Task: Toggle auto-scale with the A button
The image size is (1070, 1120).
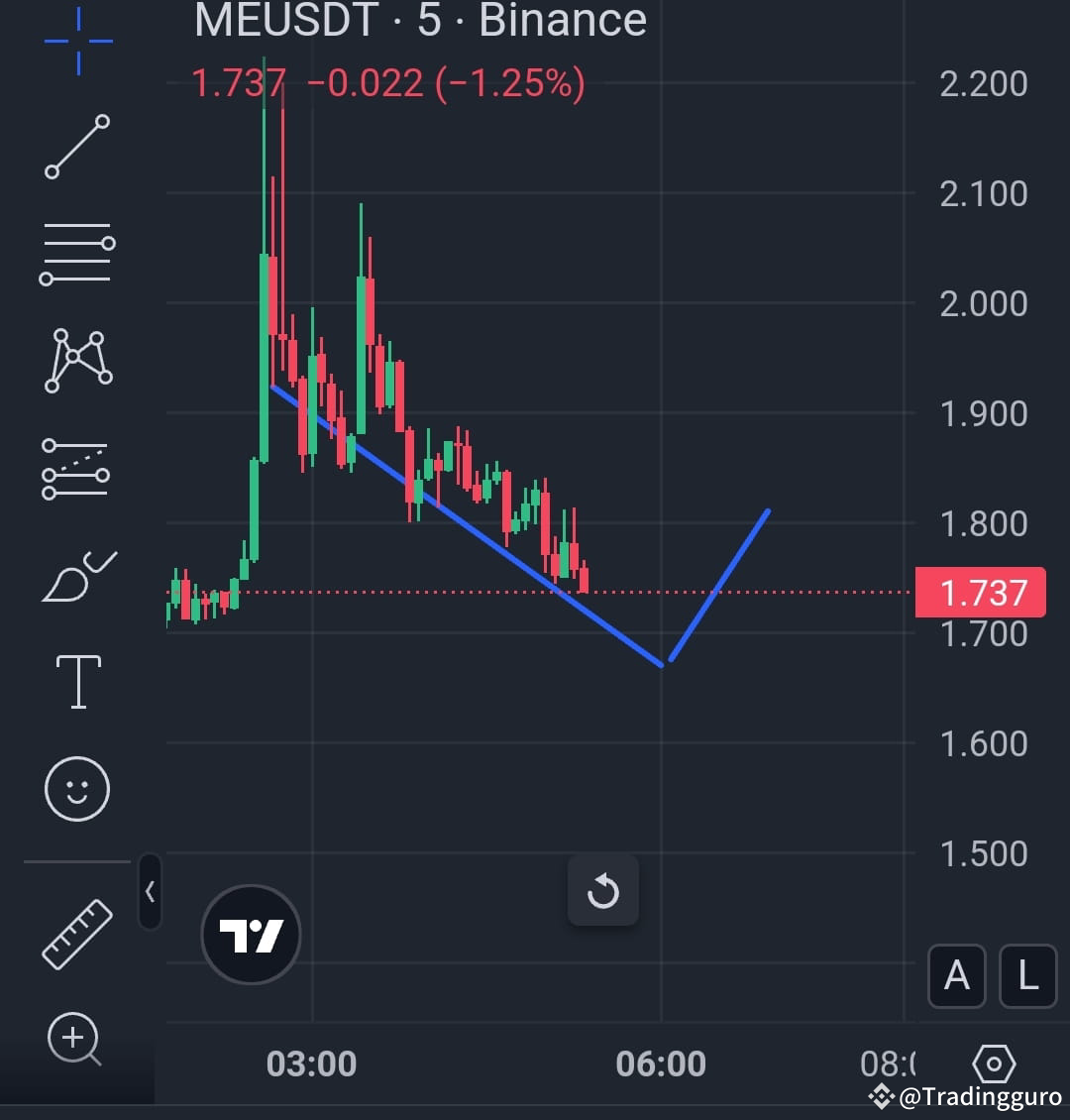Action: pos(956,976)
